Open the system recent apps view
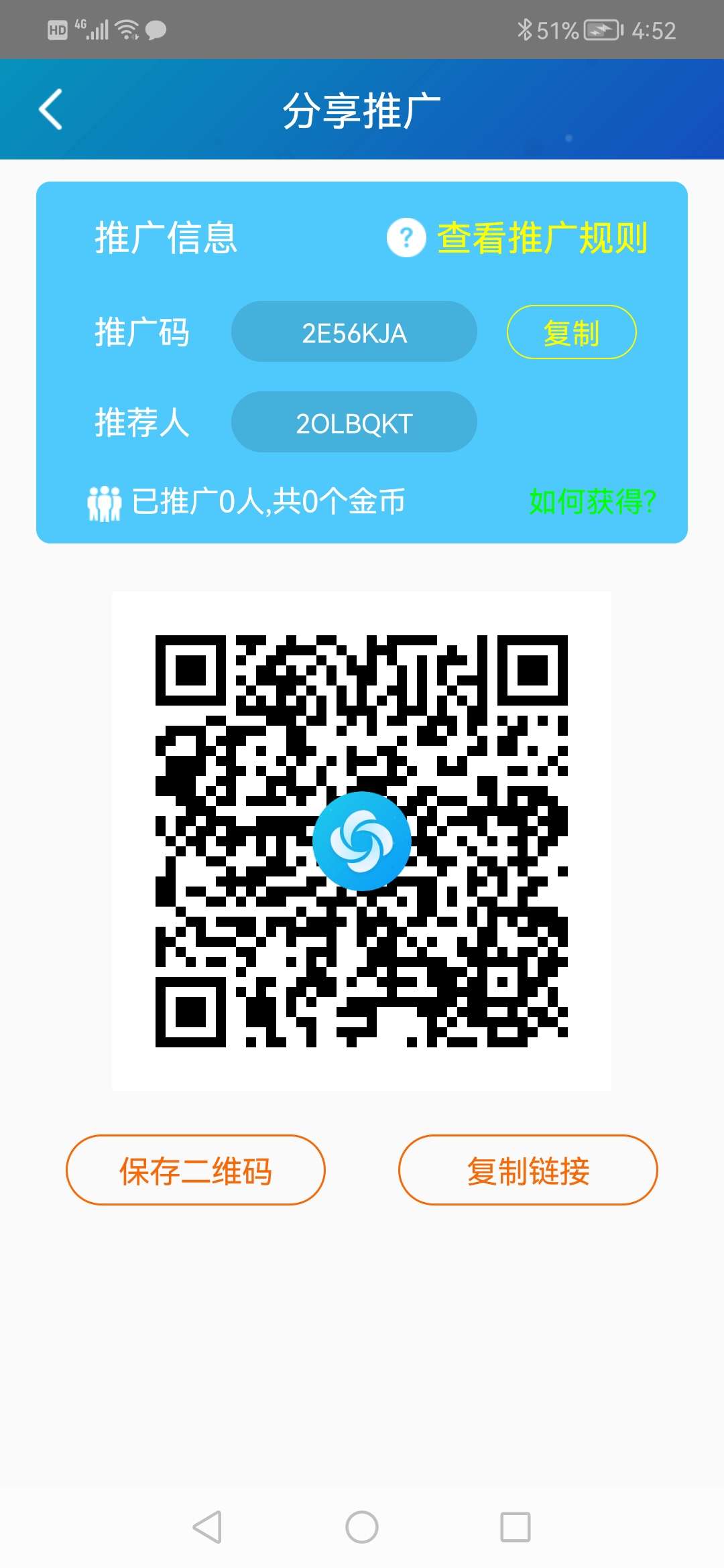 click(x=515, y=1527)
